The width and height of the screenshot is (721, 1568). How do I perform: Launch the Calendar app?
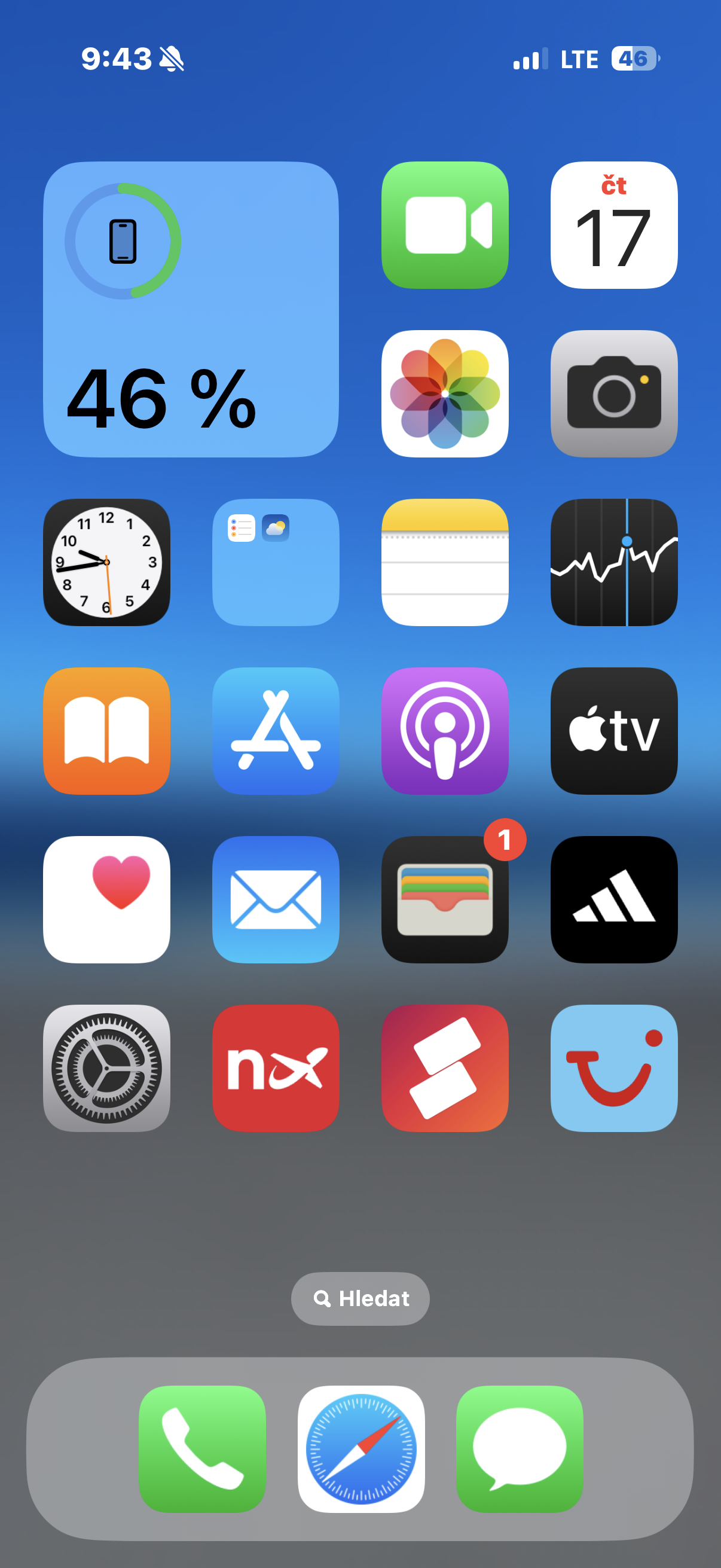click(x=613, y=225)
